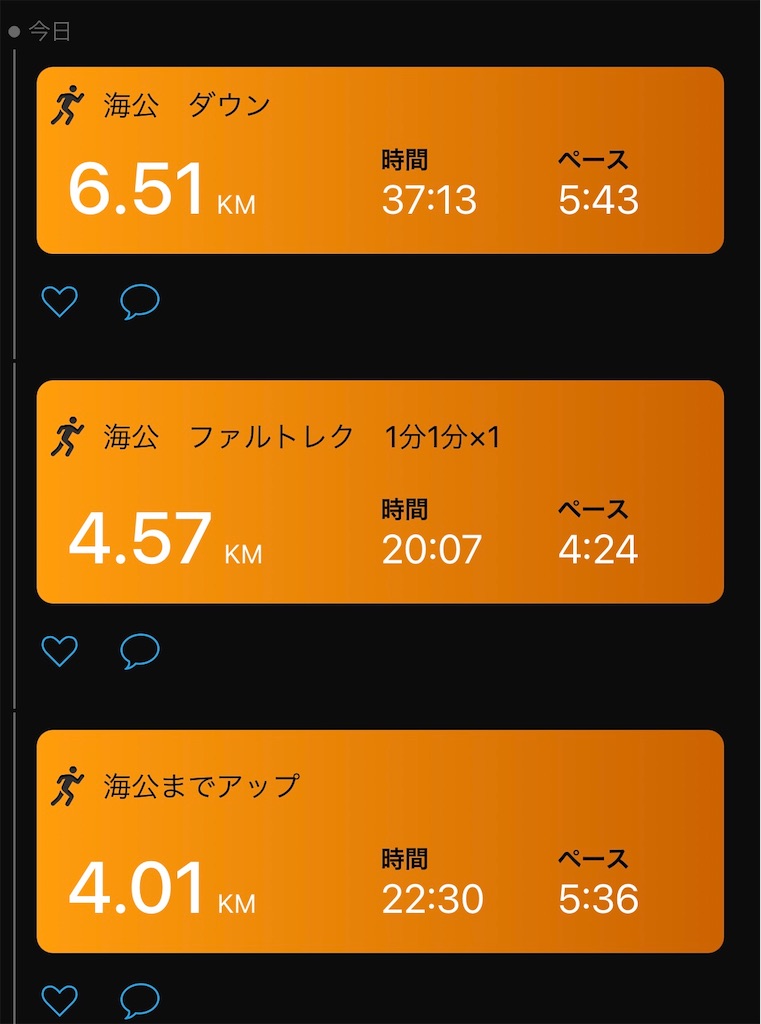
Task: Tap the ペース label on the fartlek card
Action: click(591, 508)
